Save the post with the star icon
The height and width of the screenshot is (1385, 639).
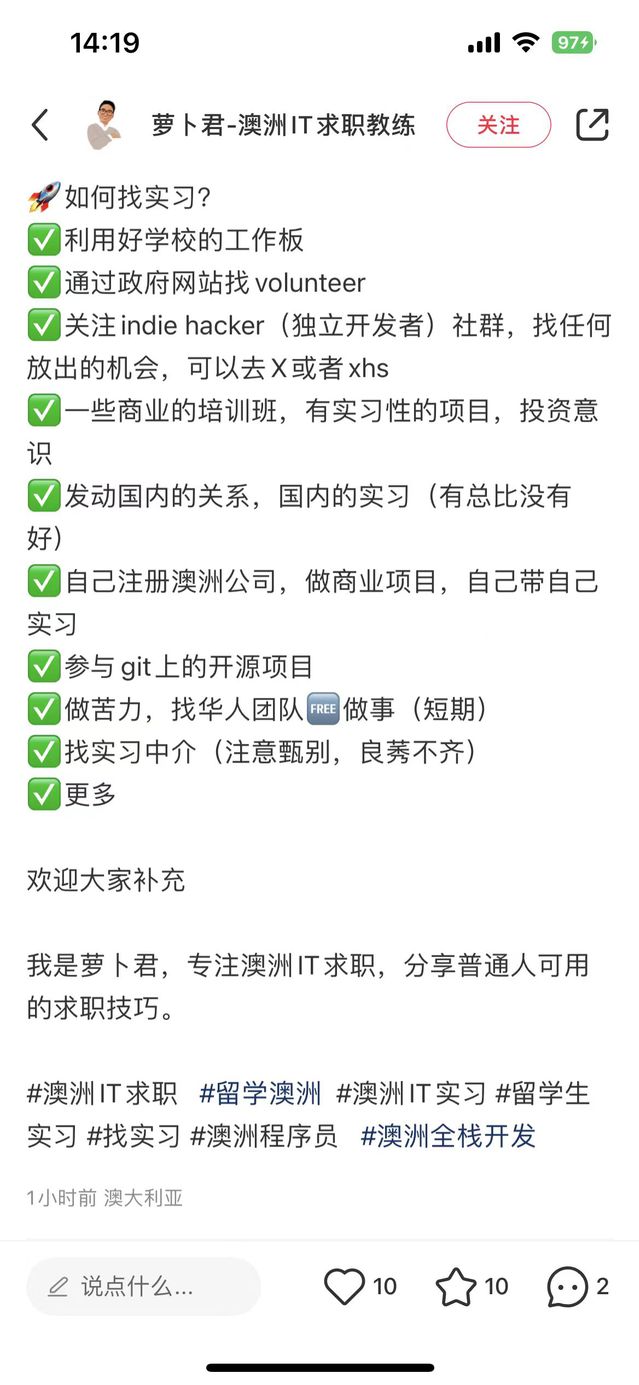456,1286
